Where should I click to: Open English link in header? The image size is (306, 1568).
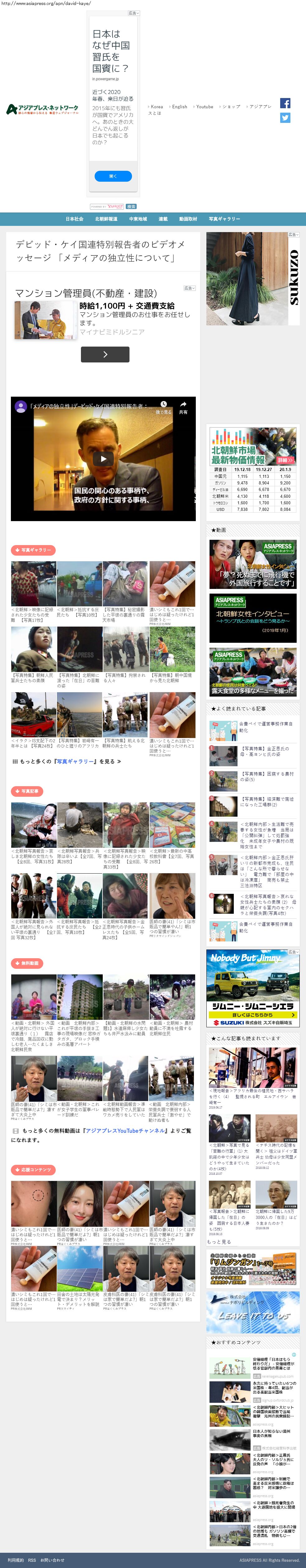pyautogui.click(x=179, y=106)
